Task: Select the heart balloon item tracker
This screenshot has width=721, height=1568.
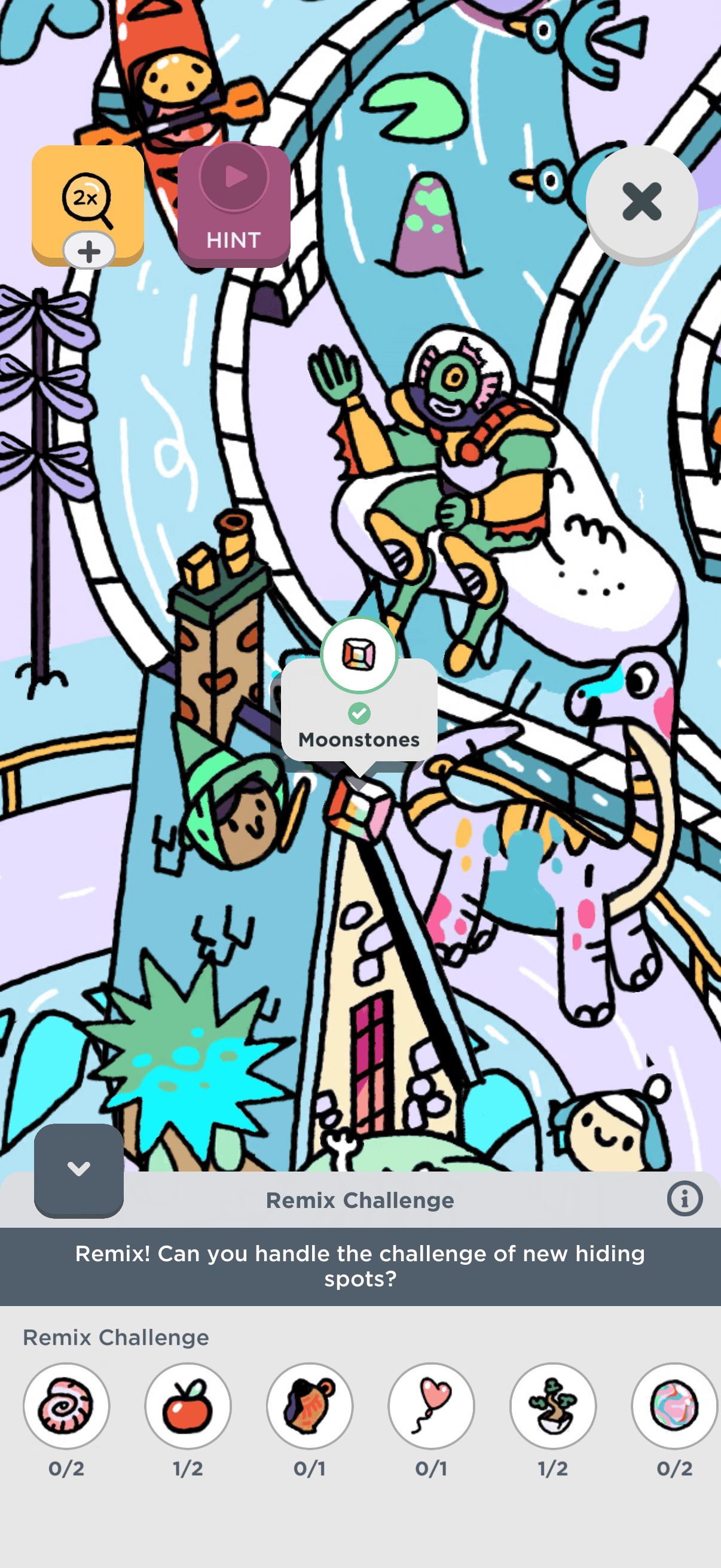Action: coord(432,1405)
